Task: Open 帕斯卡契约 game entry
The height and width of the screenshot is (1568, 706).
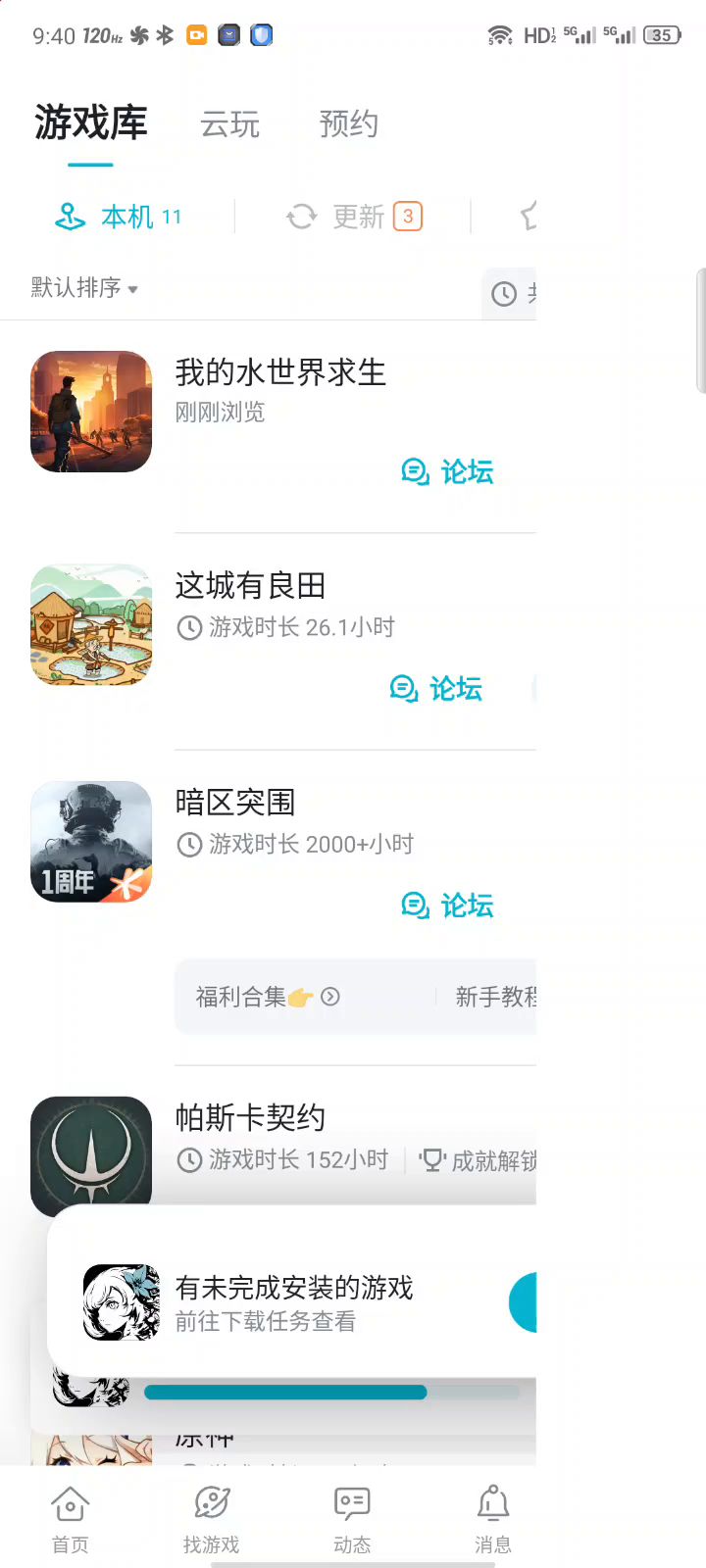Action: (250, 1118)
